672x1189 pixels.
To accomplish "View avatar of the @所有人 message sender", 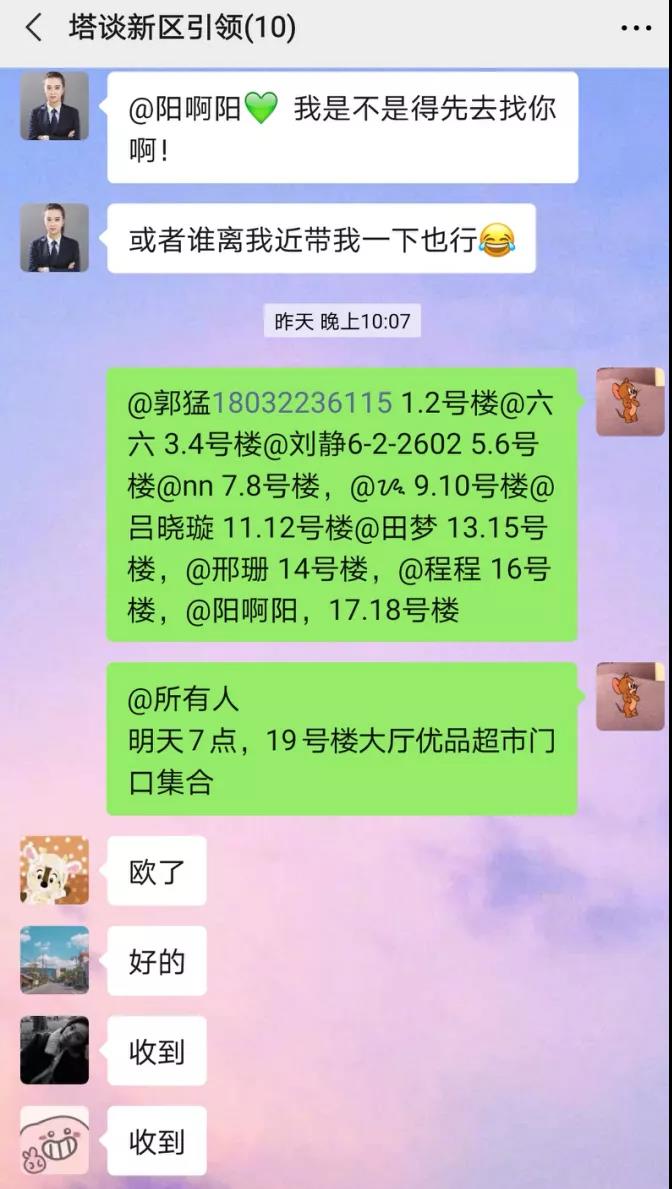I will (x=630, y=696).
